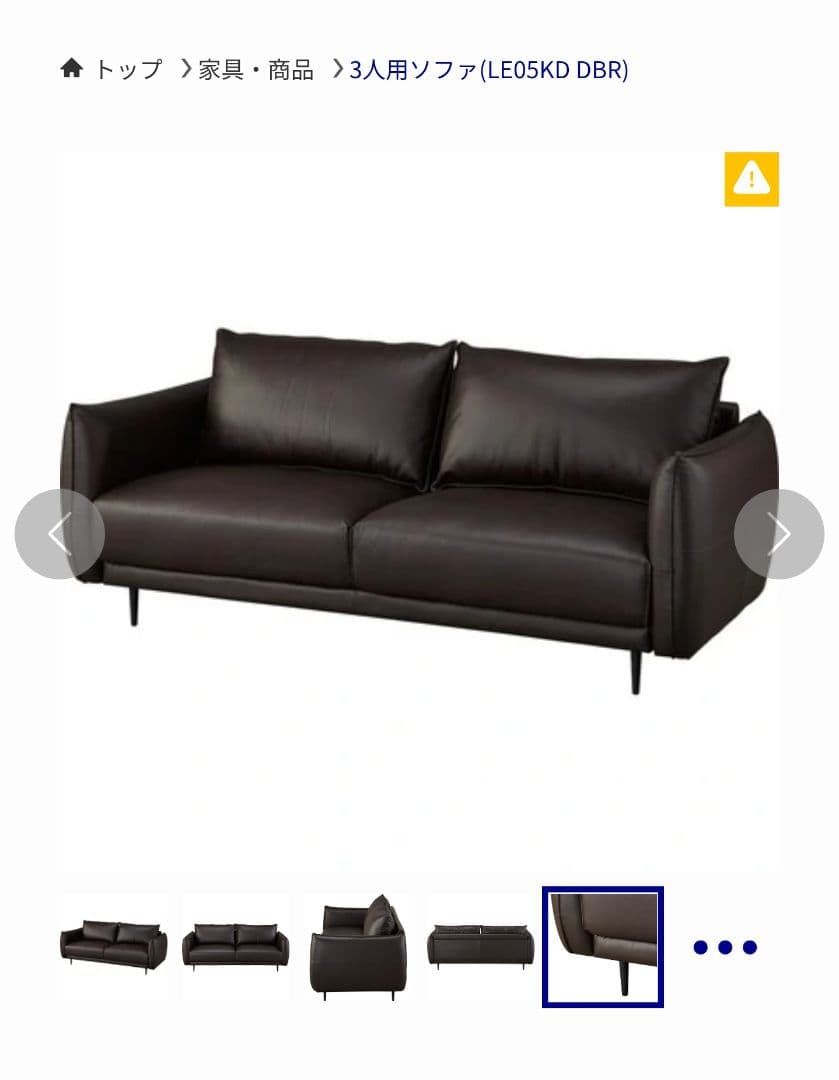The image size is (839, 1080).
Task: Show more thumbnails via three dots
Action: tap(725, 947)
